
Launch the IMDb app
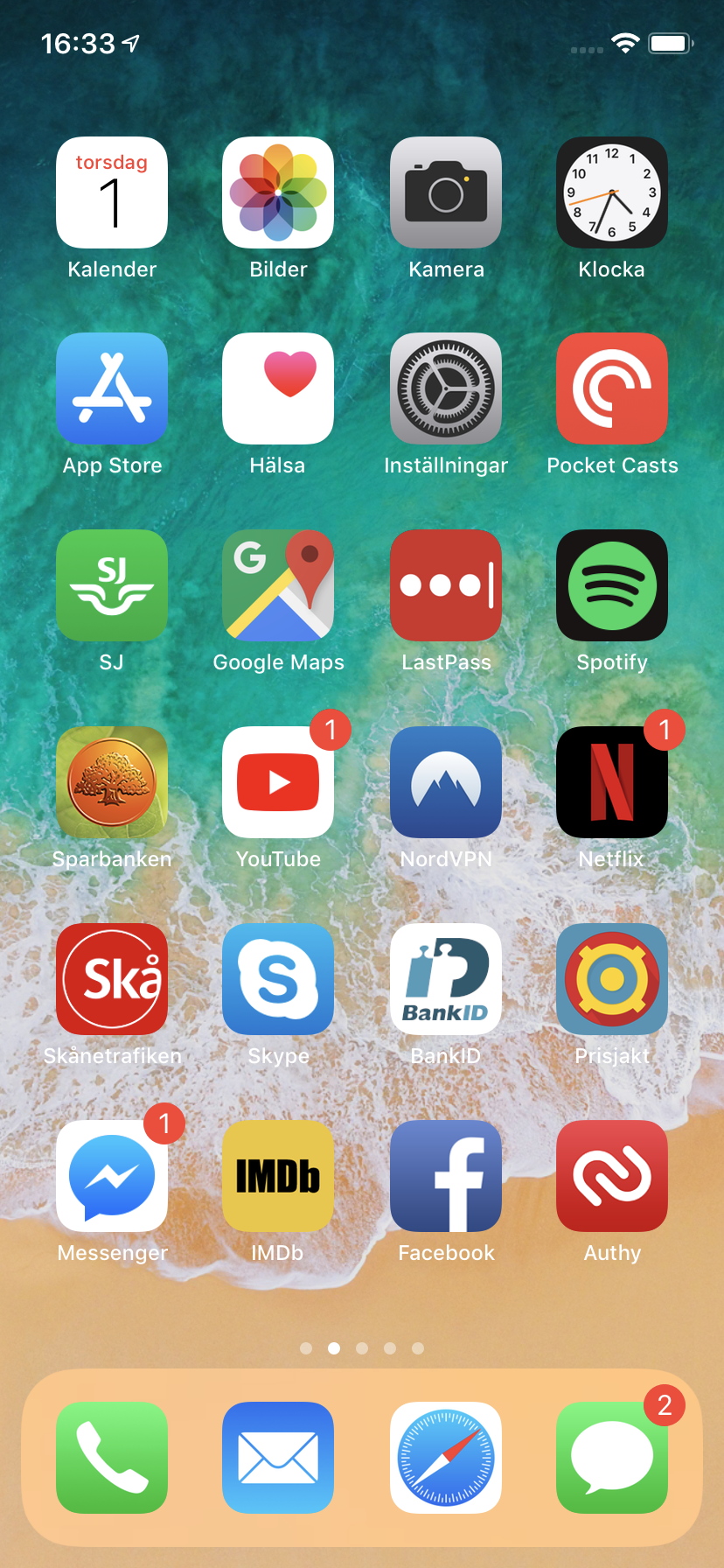tap(278, 1176)
